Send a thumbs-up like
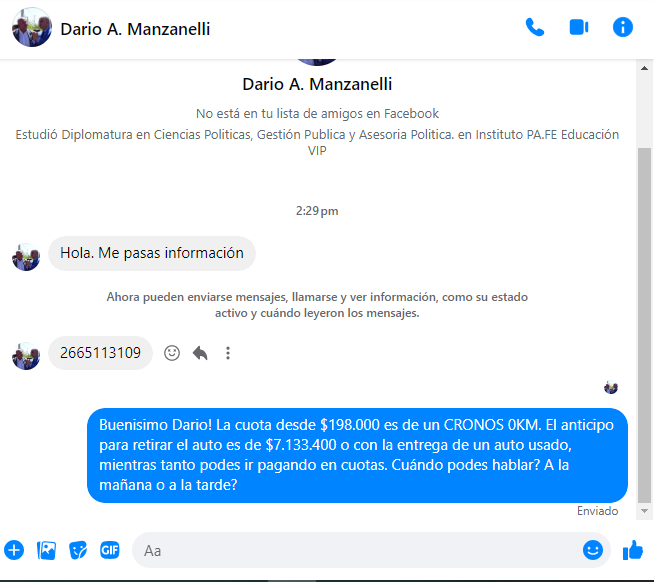 coord(632,550)
